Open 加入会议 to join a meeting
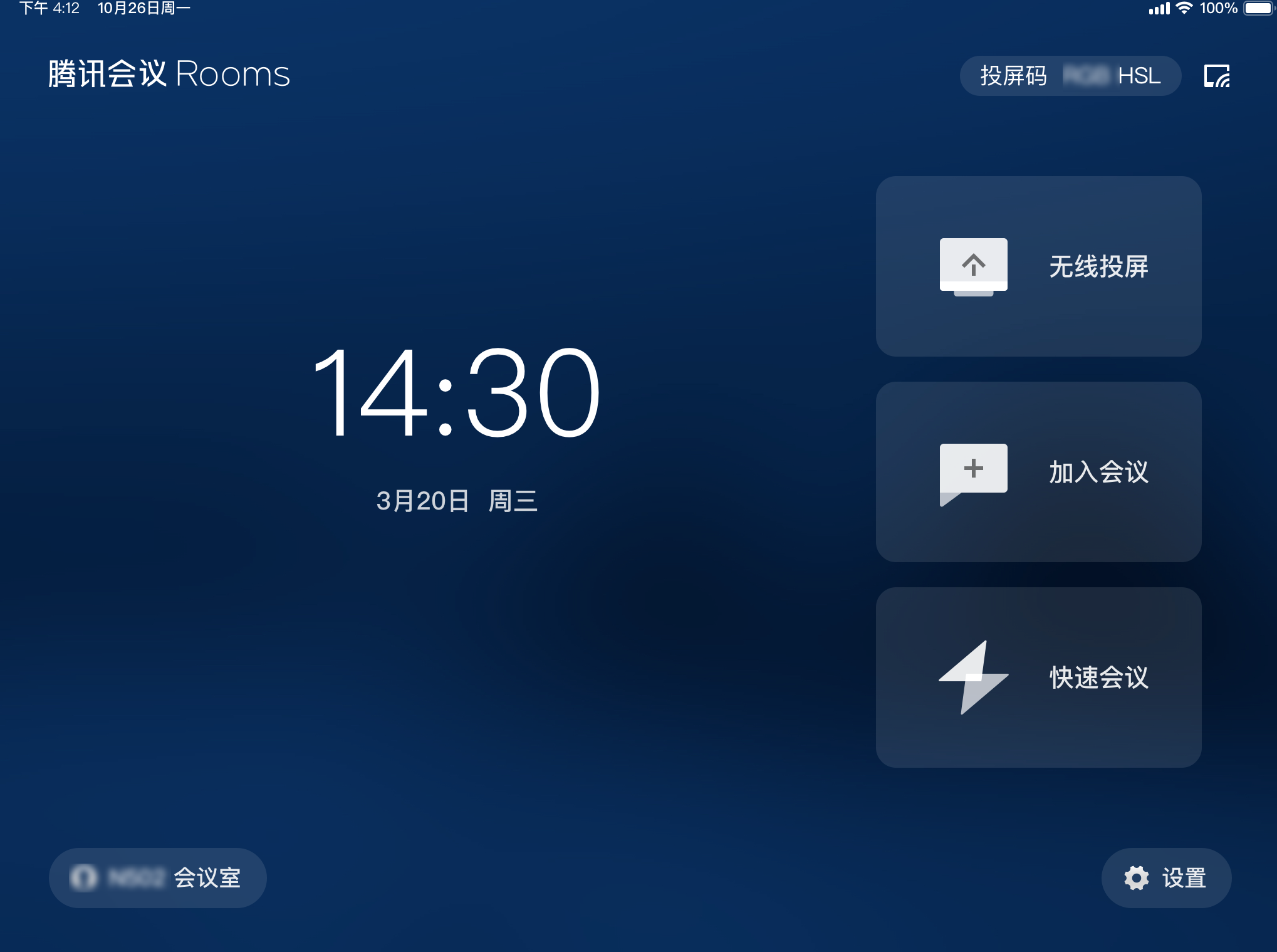 1038,472
